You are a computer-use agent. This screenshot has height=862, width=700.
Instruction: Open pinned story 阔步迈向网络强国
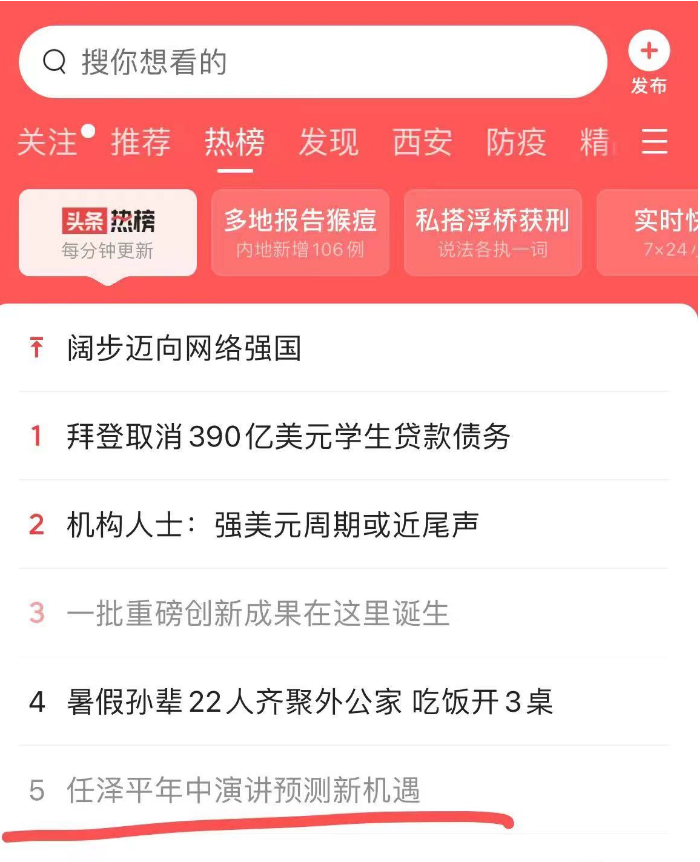pos(185,349)
